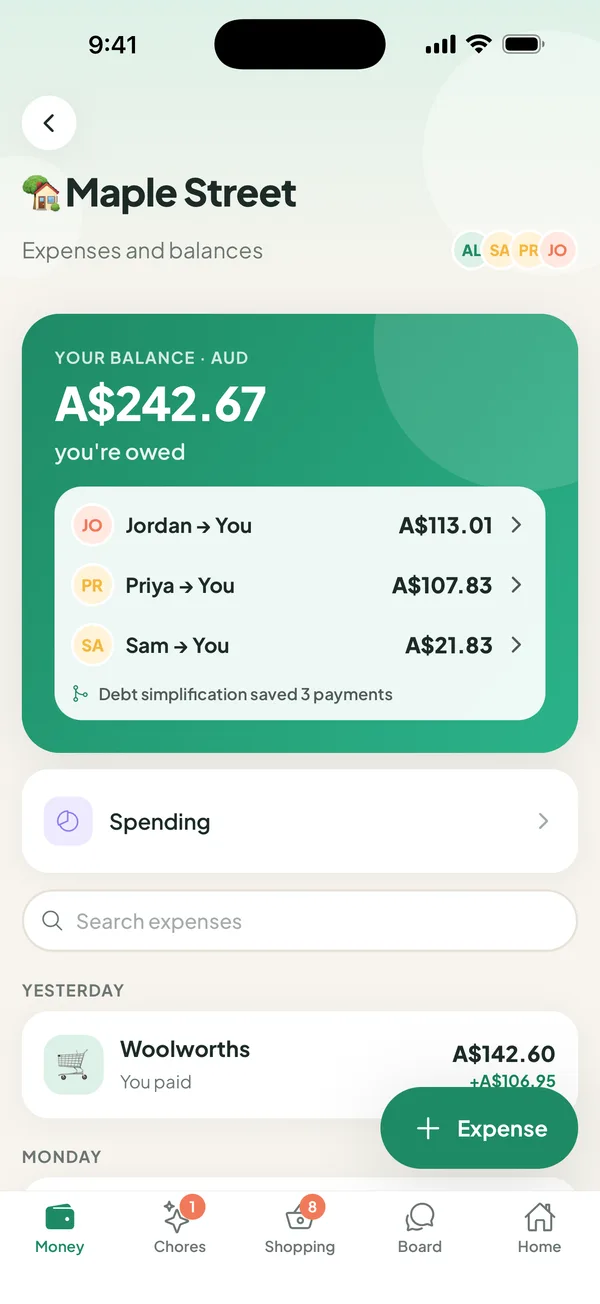Open Jordan's balance details
Screen dimensions: 600x1304
click(x=300, y=525)
